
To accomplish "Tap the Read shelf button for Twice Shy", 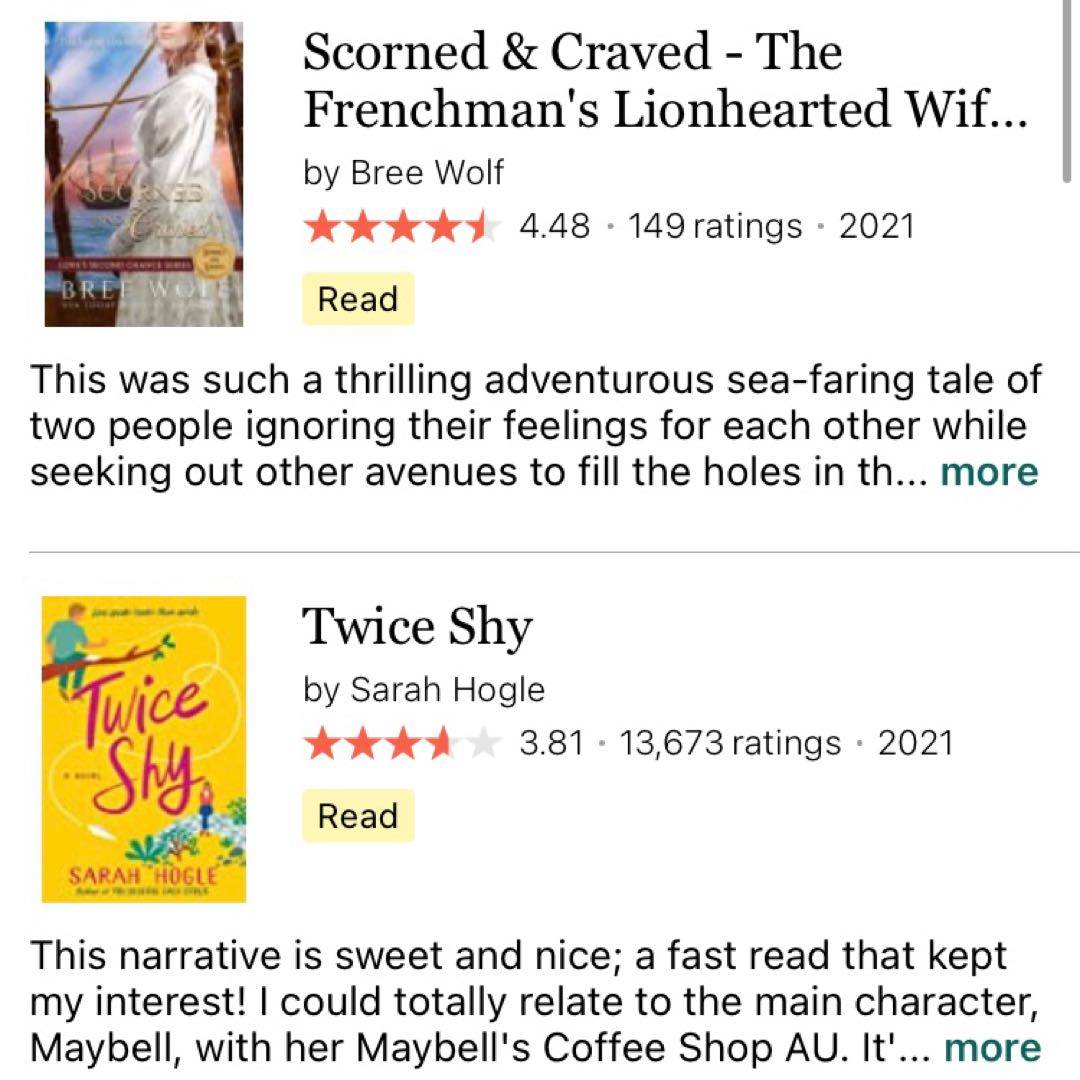I will click(x=358, y=816).
